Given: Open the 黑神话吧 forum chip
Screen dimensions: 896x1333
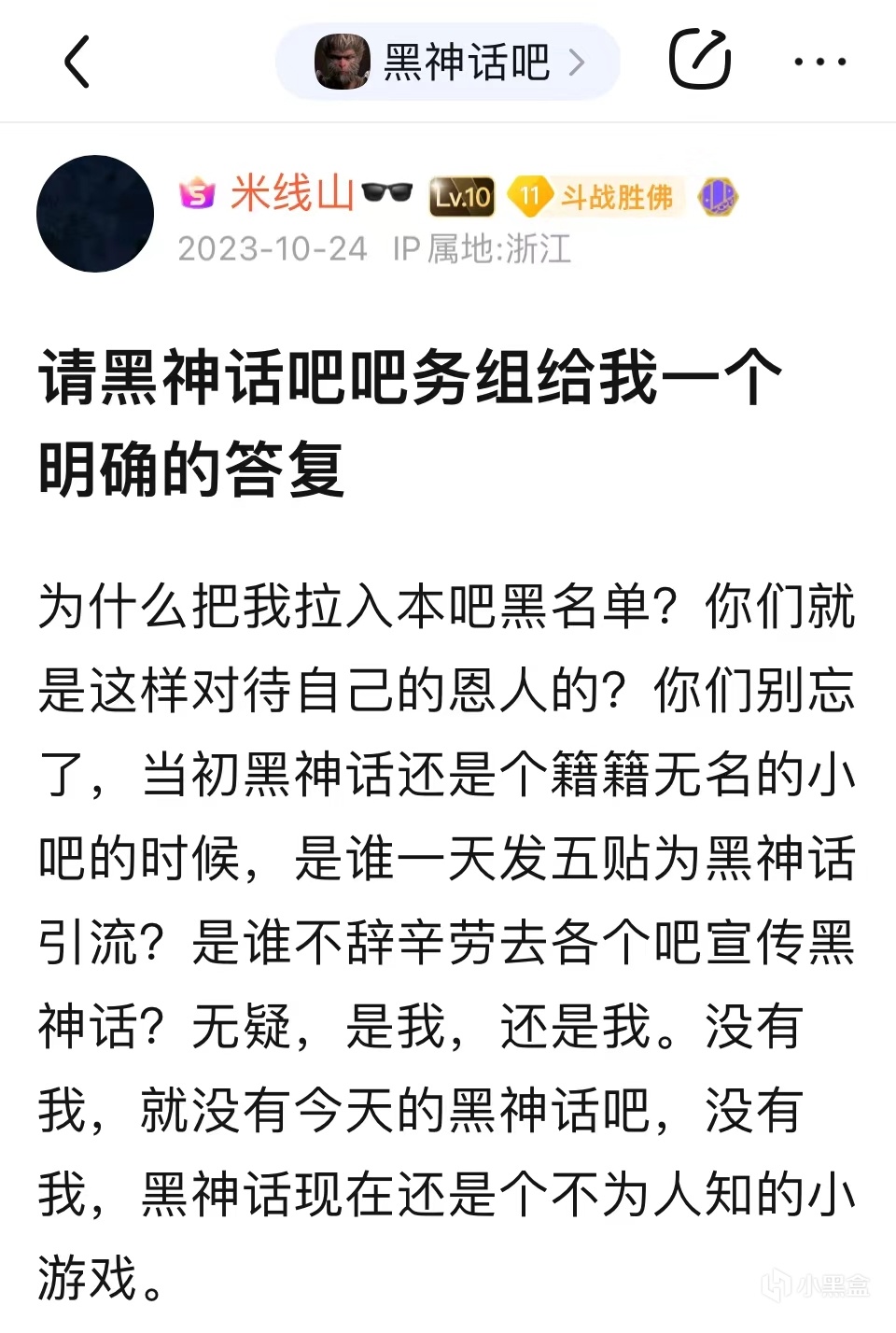Looking at the screenshot, I should click(x=448, y=62).
